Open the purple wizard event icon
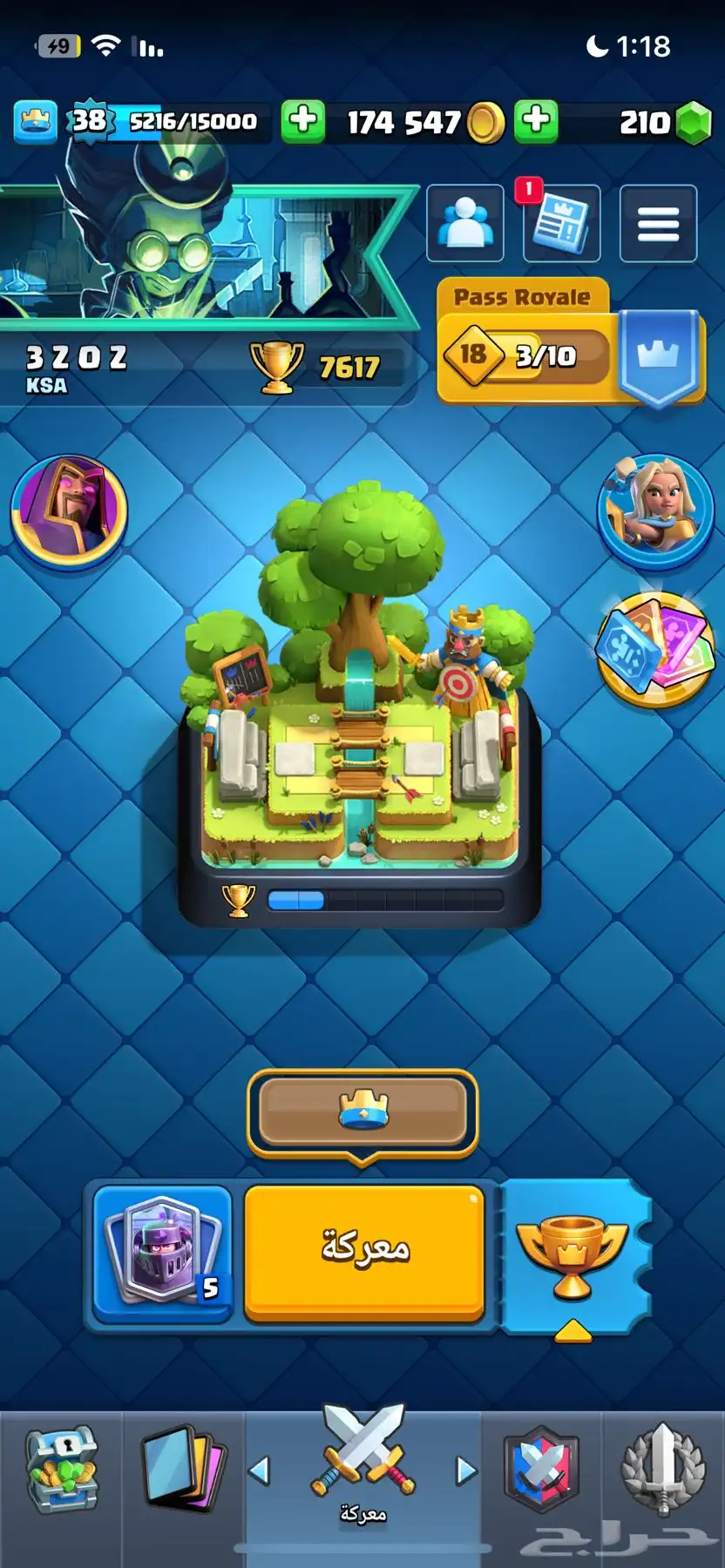The width and height of the screenshot is (725, 1568). pos(70,510)
